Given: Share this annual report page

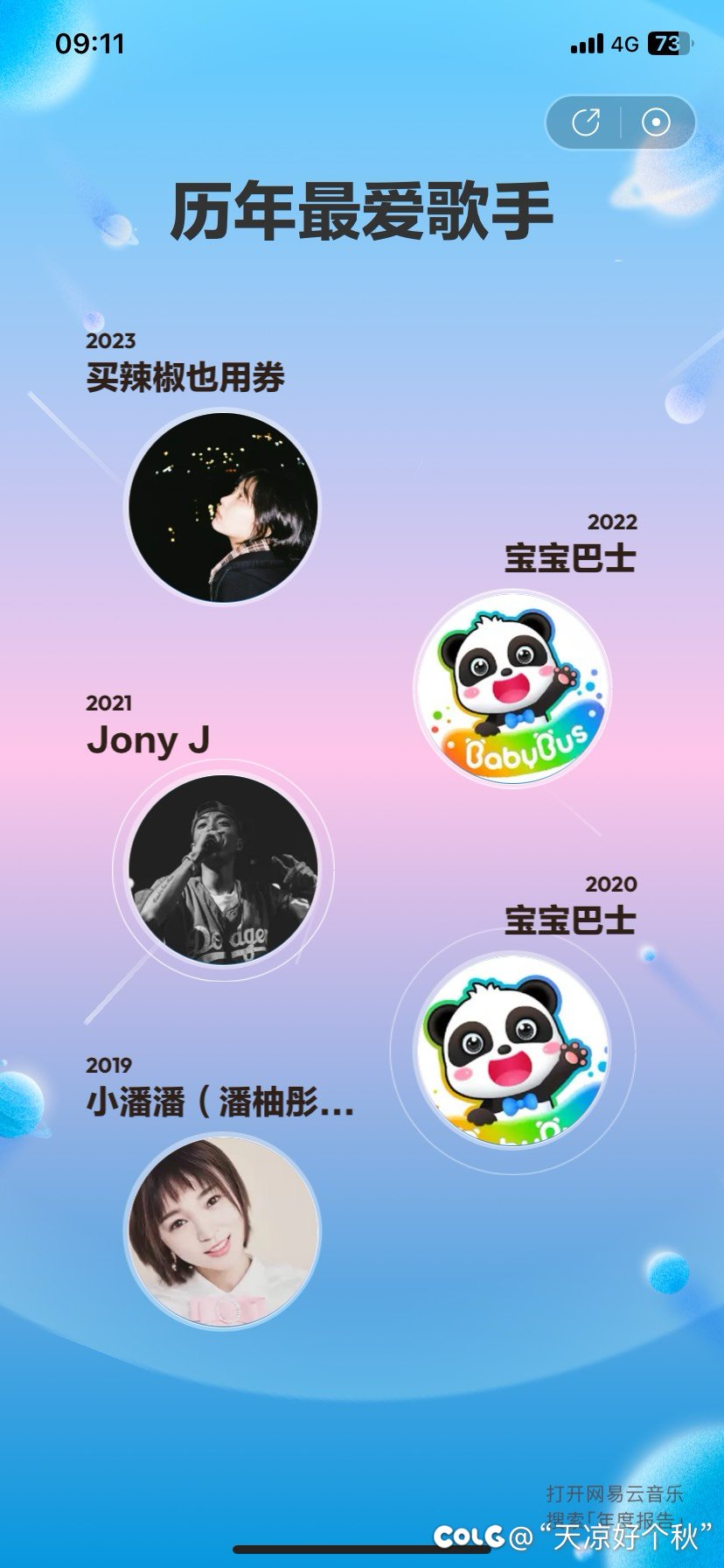Looking at the screenshot, I should pyautogui.click(x=586, y=122).
